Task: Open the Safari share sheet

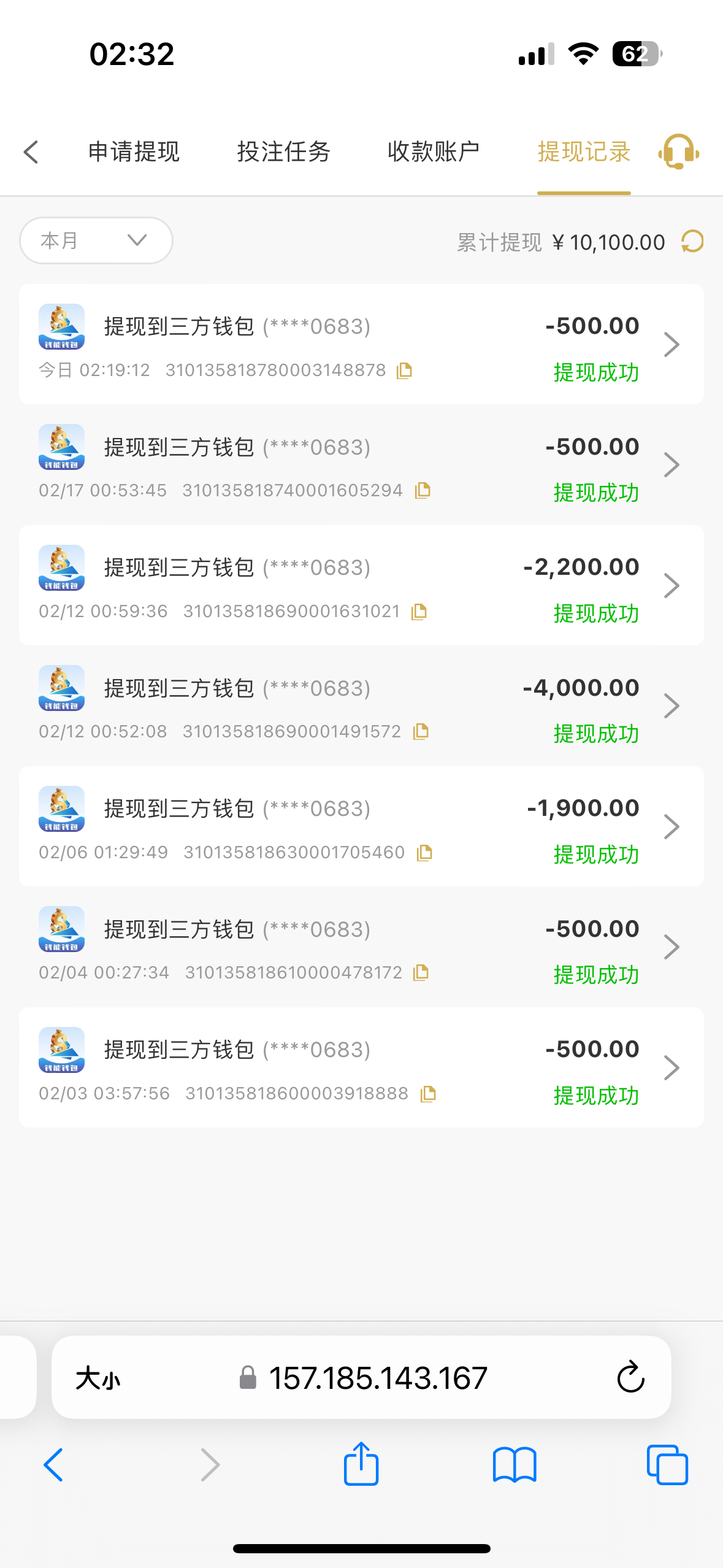Action: coord(361,1464)
